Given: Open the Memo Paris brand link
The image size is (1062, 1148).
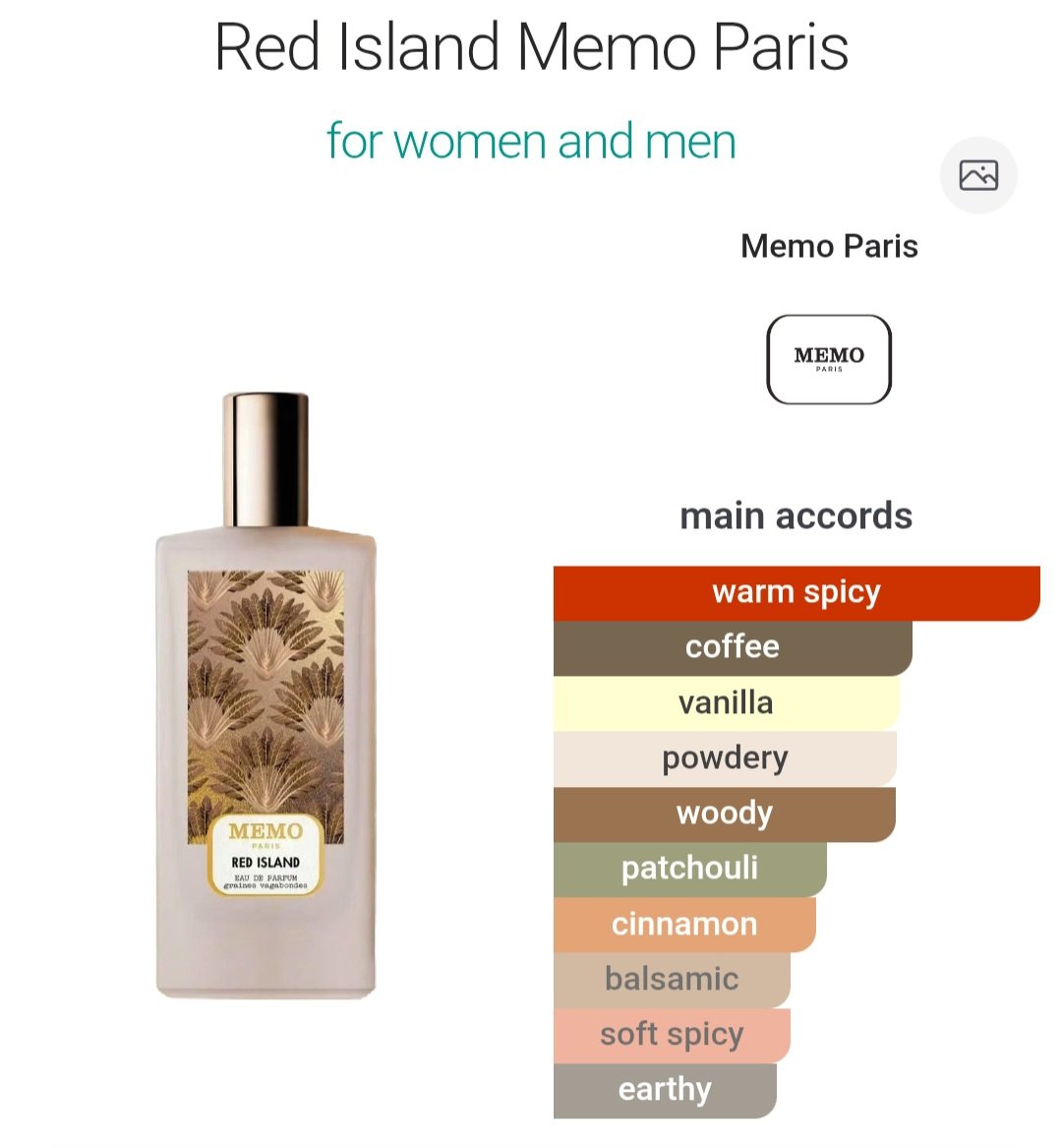Looking at the screenshot, I should pos(829,246).
